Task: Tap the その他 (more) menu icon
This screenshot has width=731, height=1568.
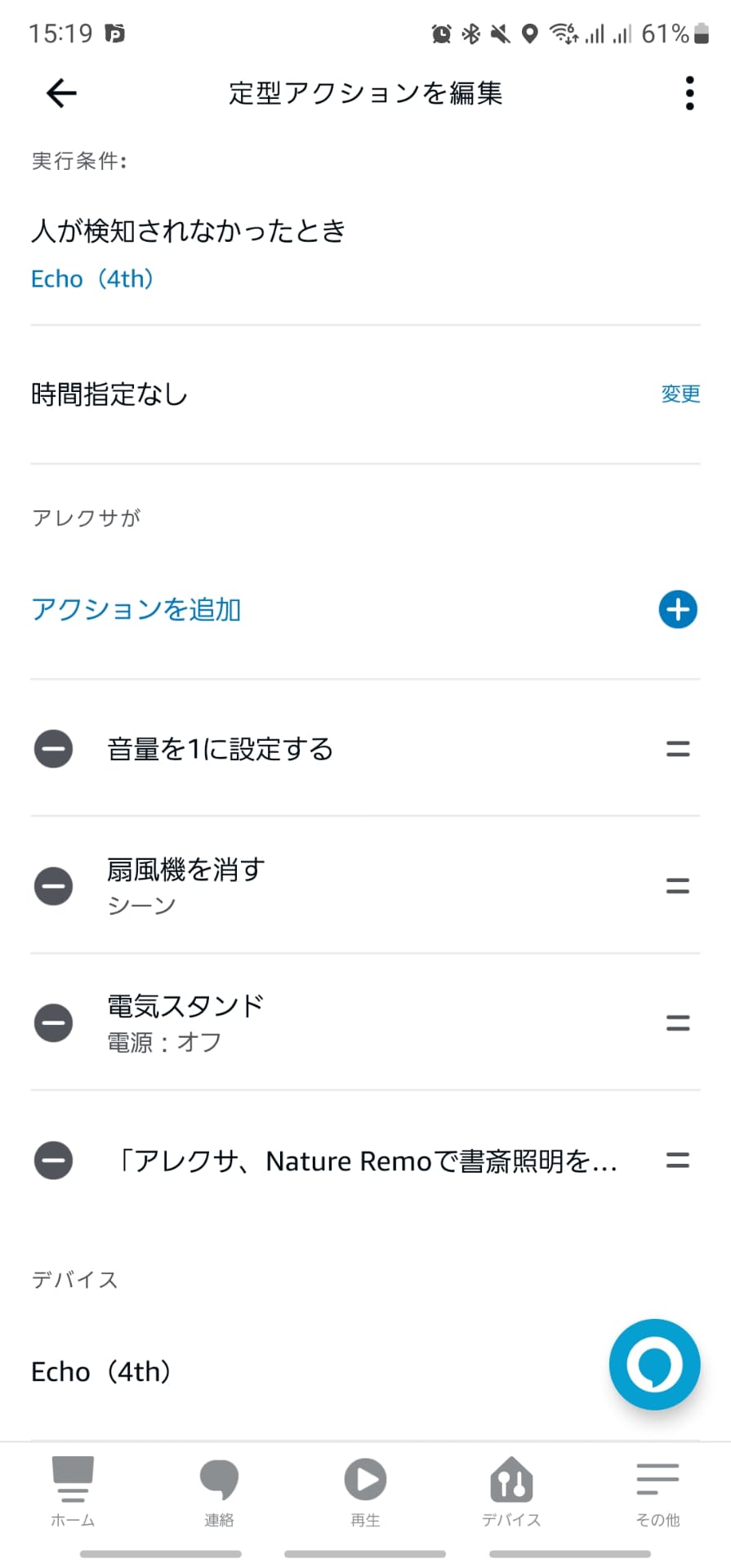Action: 657,1478
